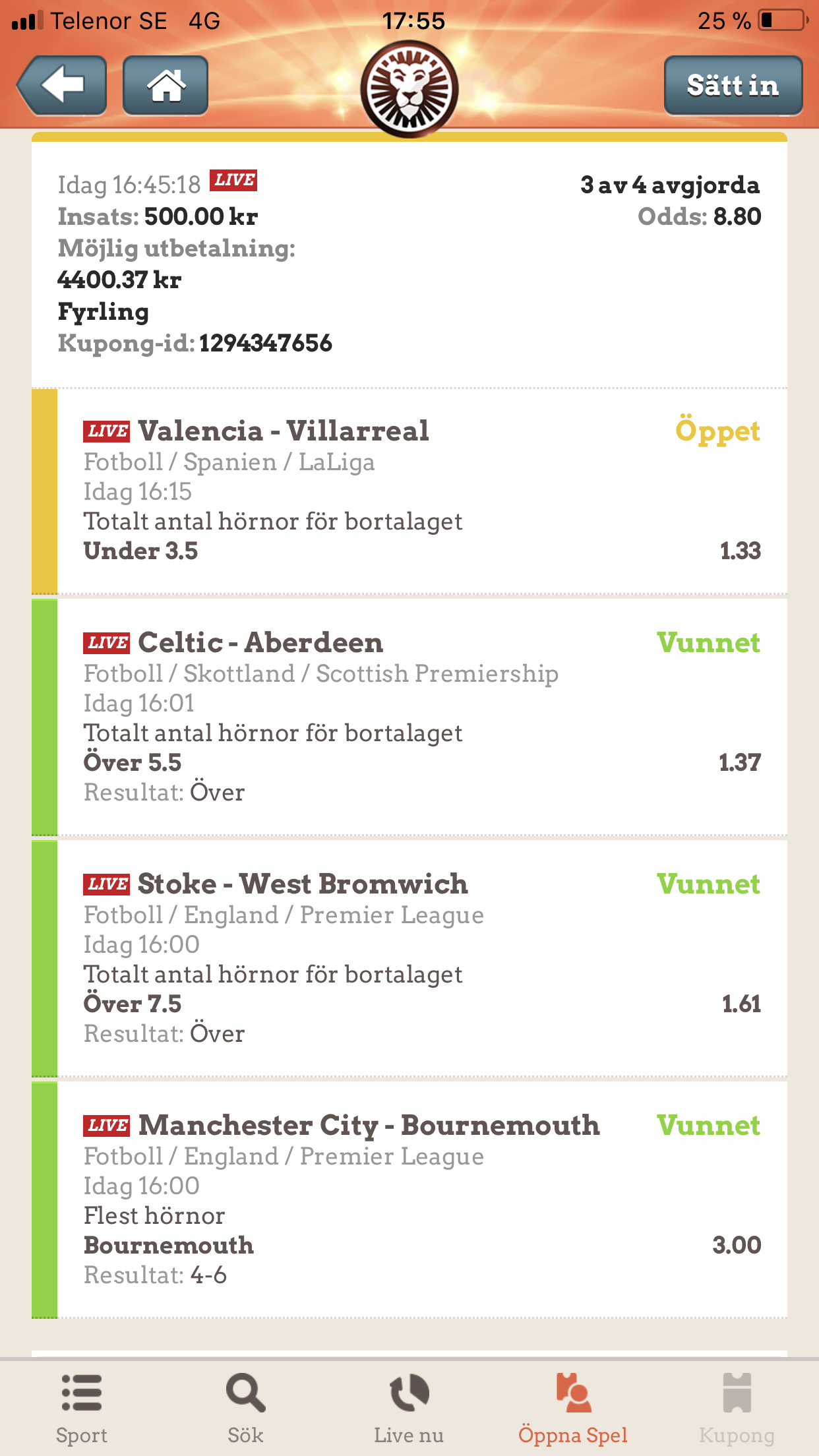Screen dimensions: 819x1456
Task: Open the Celtic - Aberdeen match
Action: click(260, 642)
